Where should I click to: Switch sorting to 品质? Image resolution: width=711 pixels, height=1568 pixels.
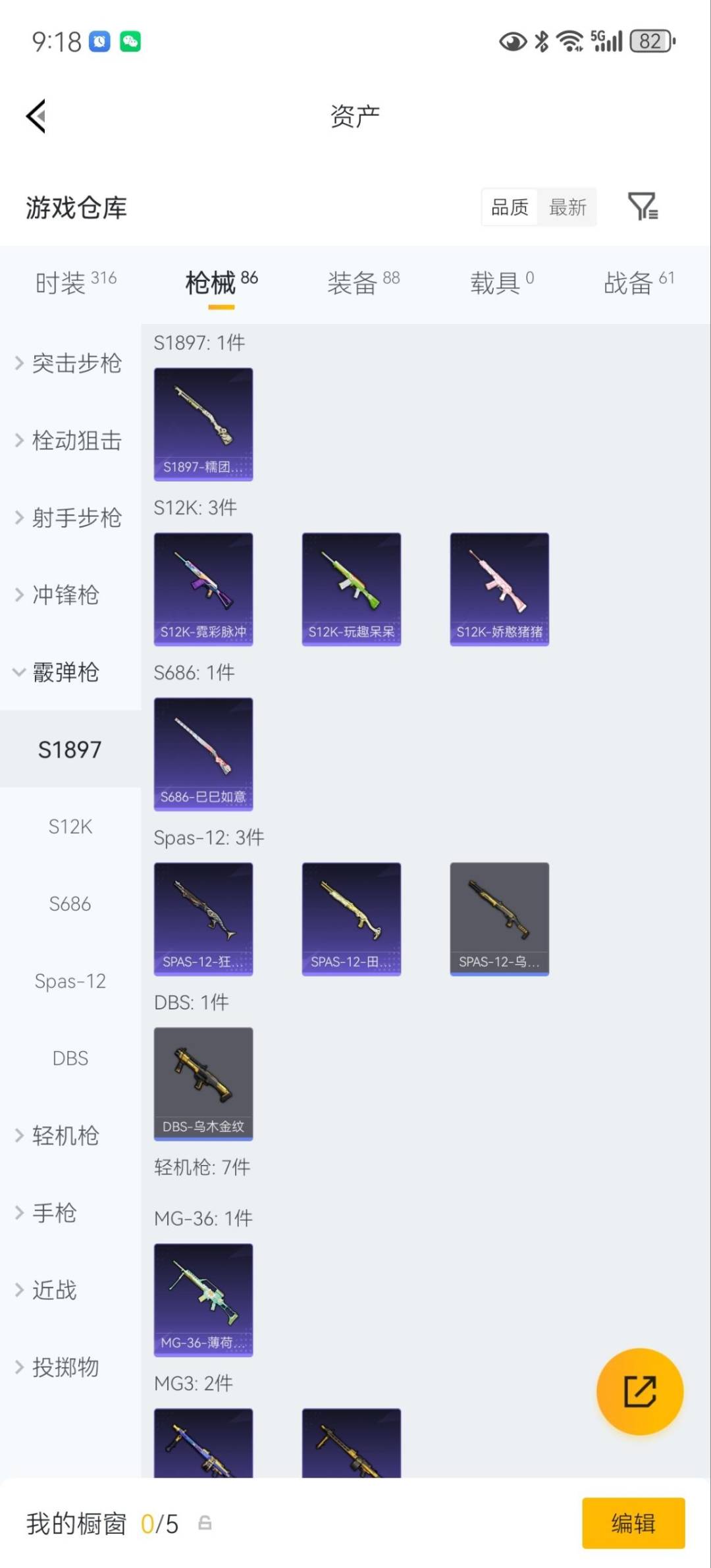click(x=508, y=207)
